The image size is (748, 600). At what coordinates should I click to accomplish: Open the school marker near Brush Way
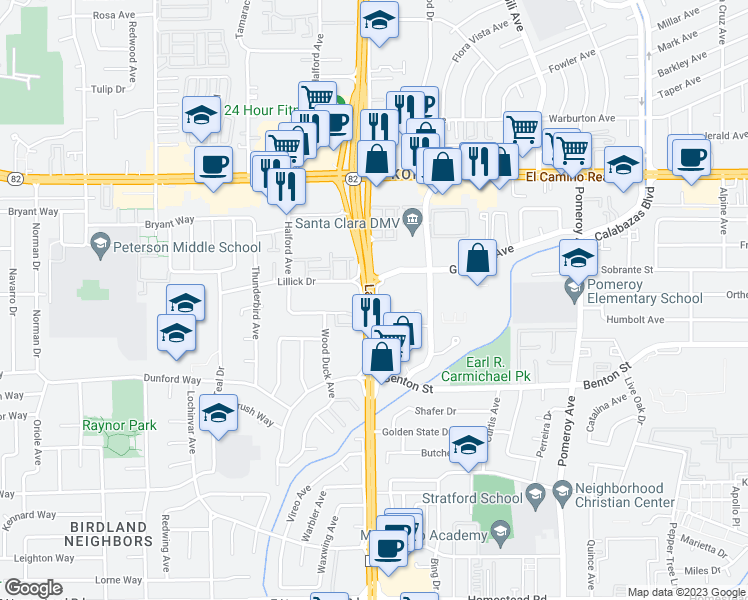pos(217,414)
